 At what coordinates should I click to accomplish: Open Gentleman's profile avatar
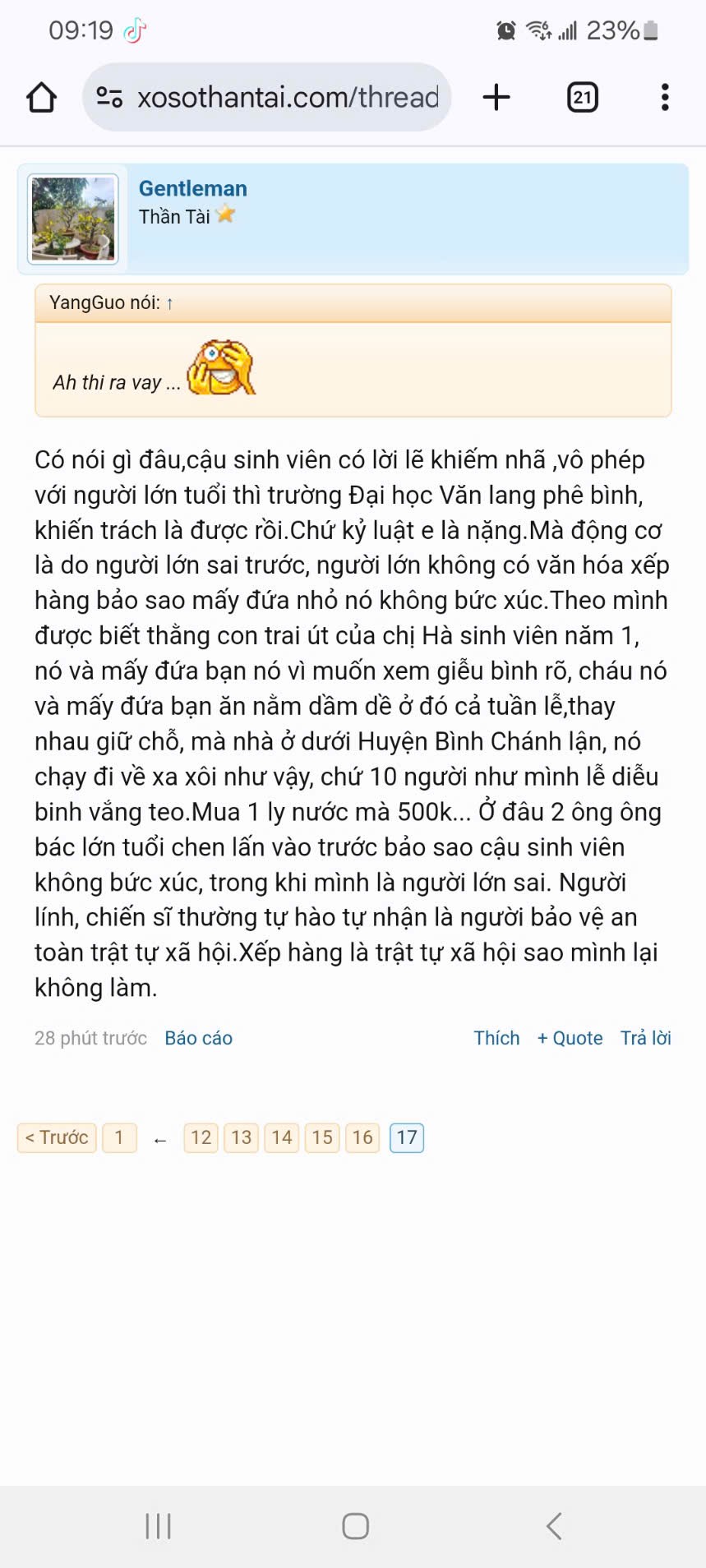tap(73, 219)
